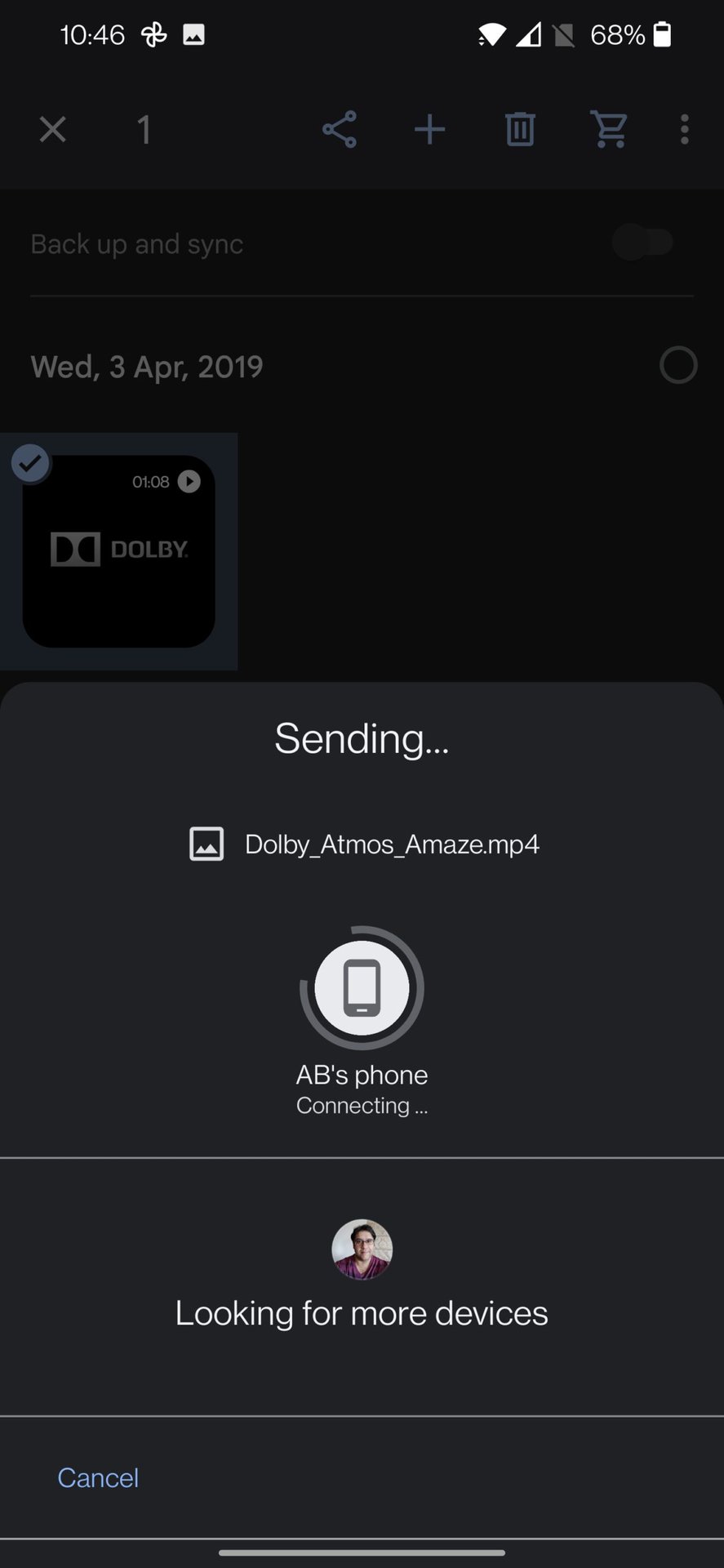Delete the selected video
The image size is (724, 1568).
[x=520, y=129]
